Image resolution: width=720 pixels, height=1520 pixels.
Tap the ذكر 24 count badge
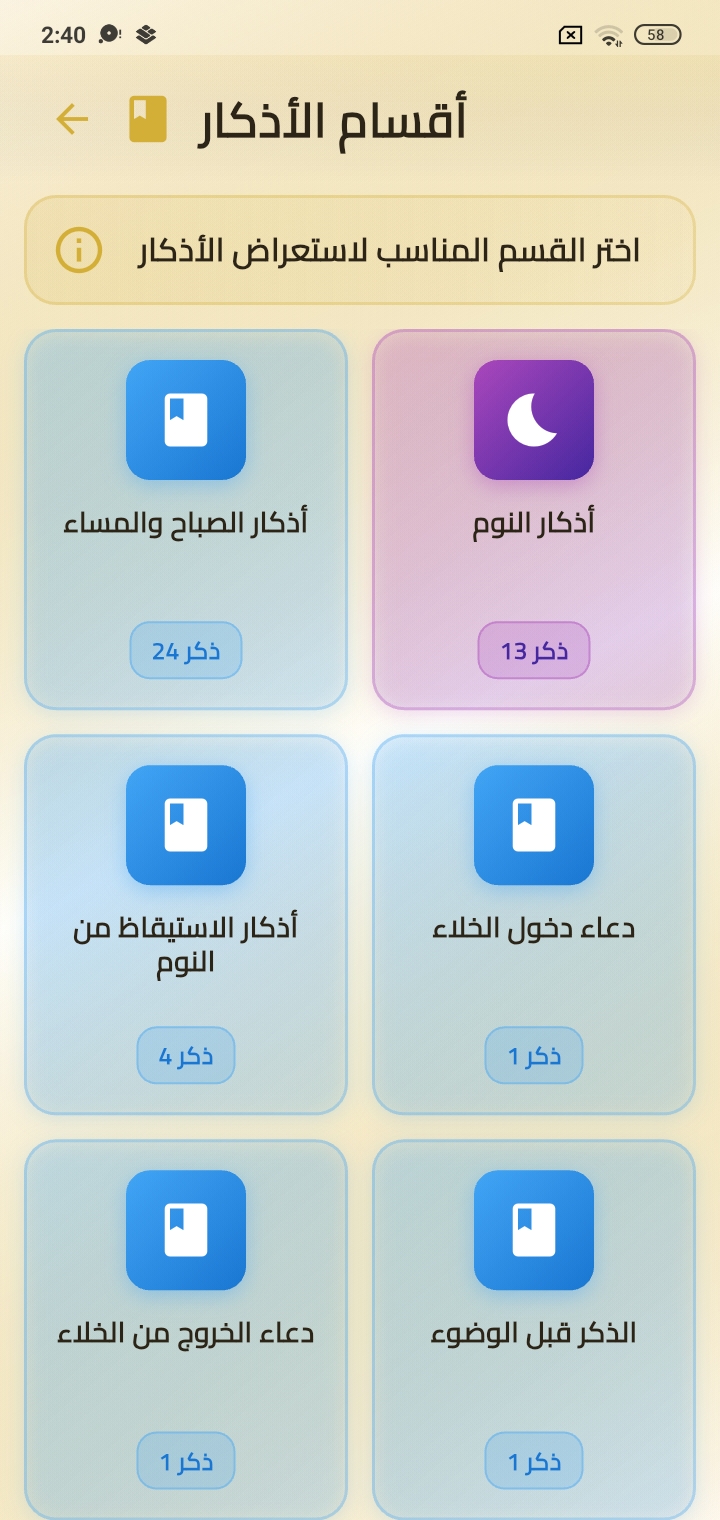coord(185,650)
